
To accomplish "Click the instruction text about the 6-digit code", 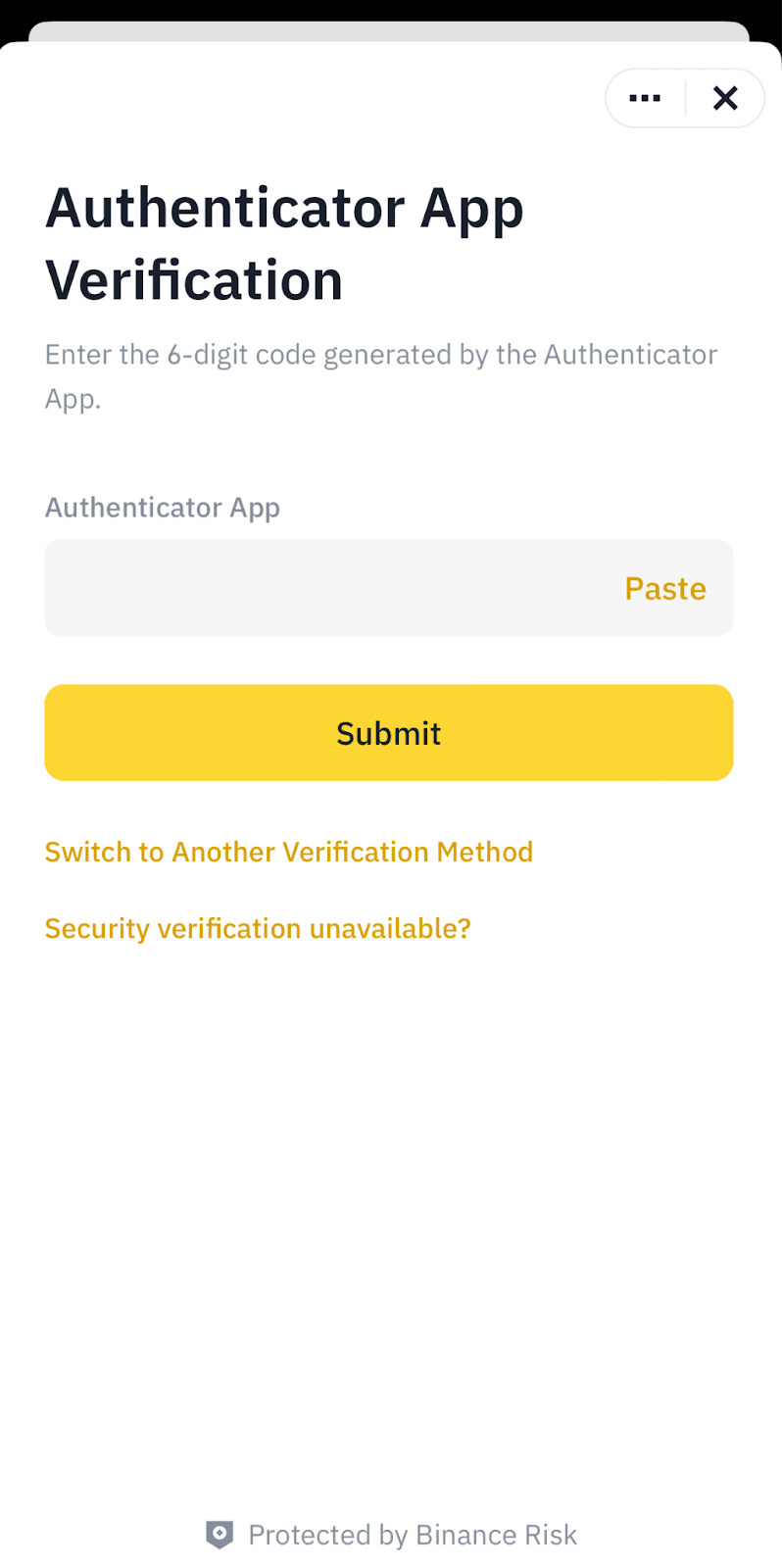I will (x=381, y=375).
